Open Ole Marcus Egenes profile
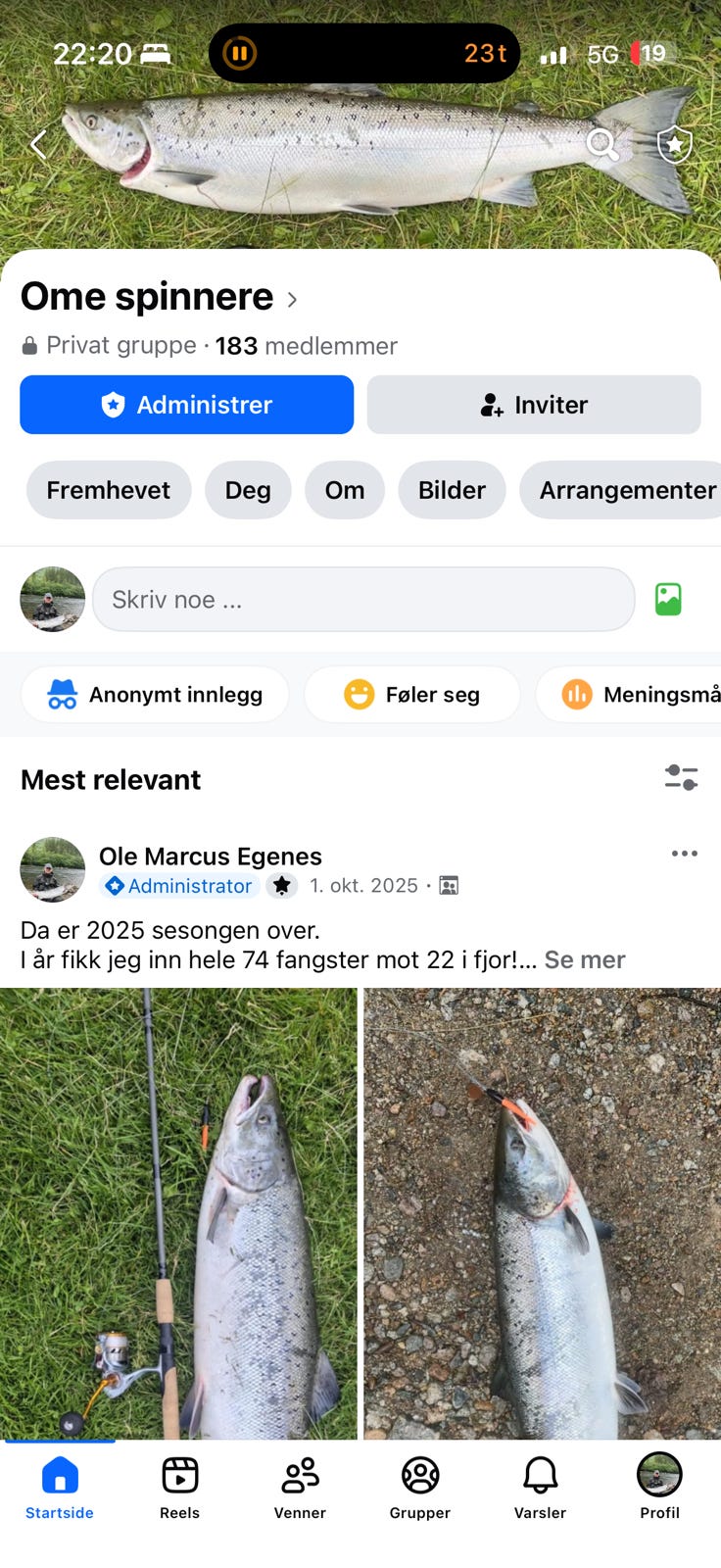721x1568 pixels. coord(211,856)
